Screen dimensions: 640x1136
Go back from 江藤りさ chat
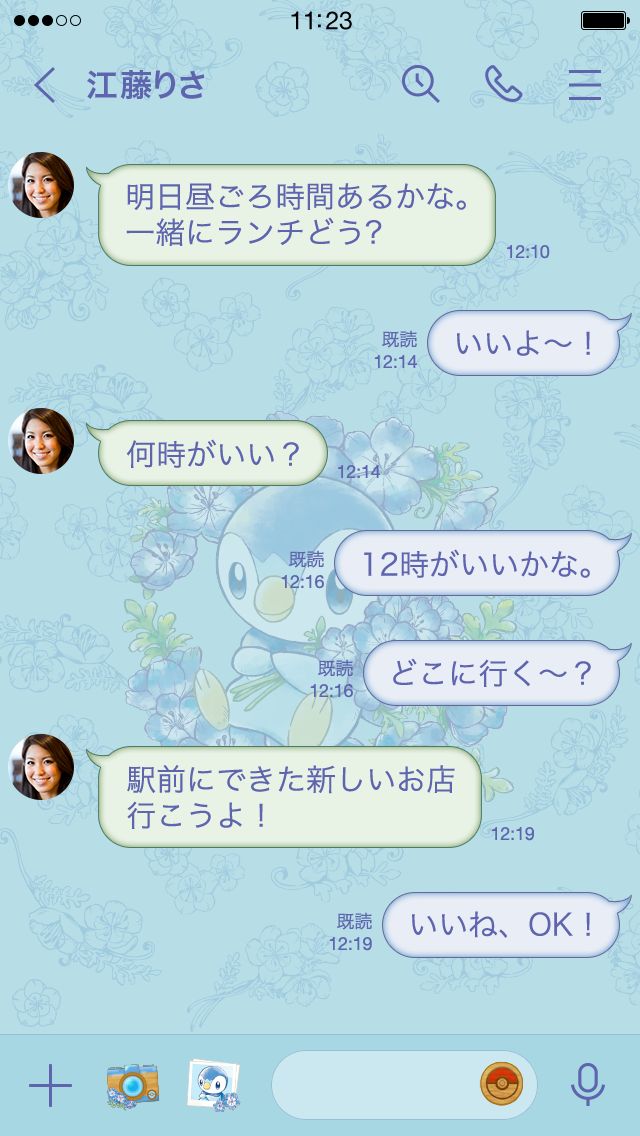45,85
